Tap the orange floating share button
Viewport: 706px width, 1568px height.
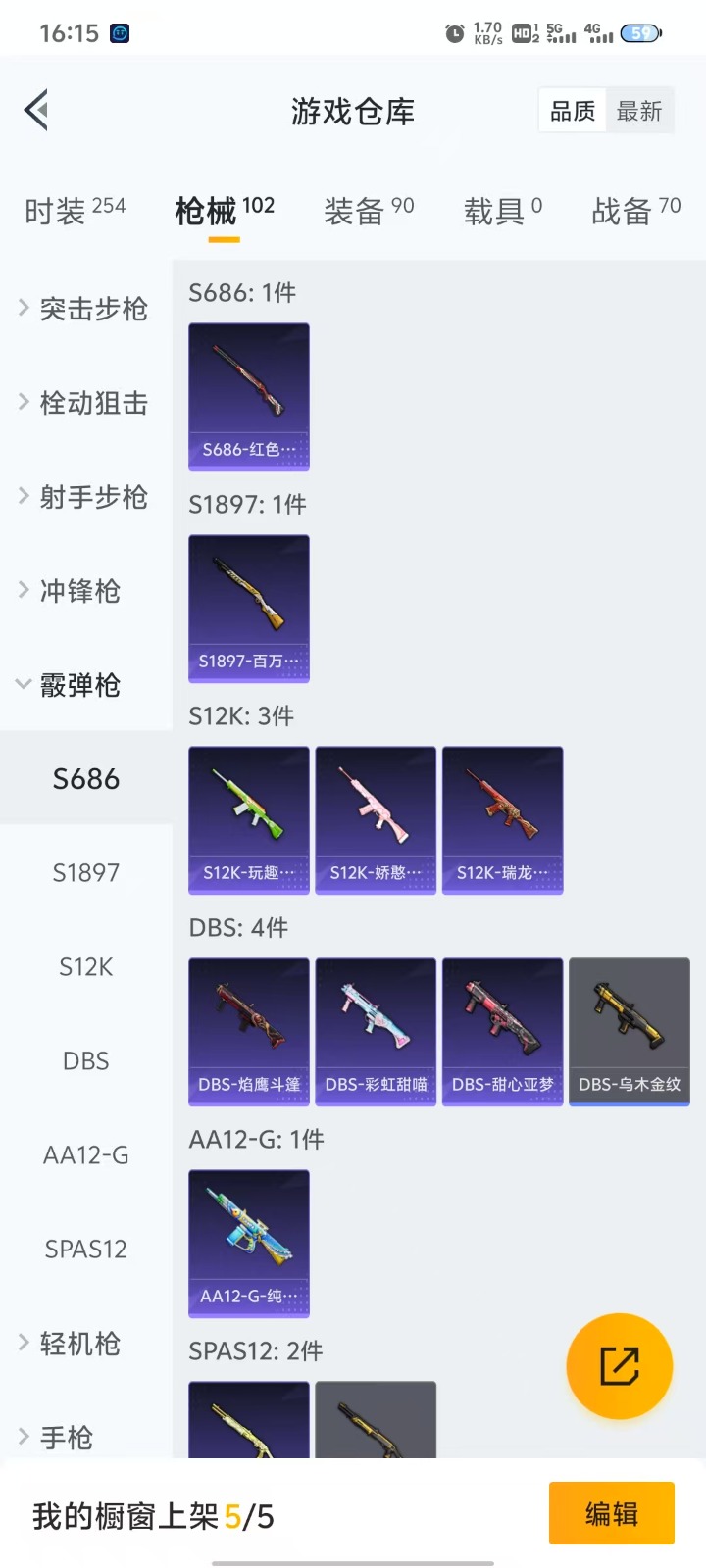pos(620,1366)
